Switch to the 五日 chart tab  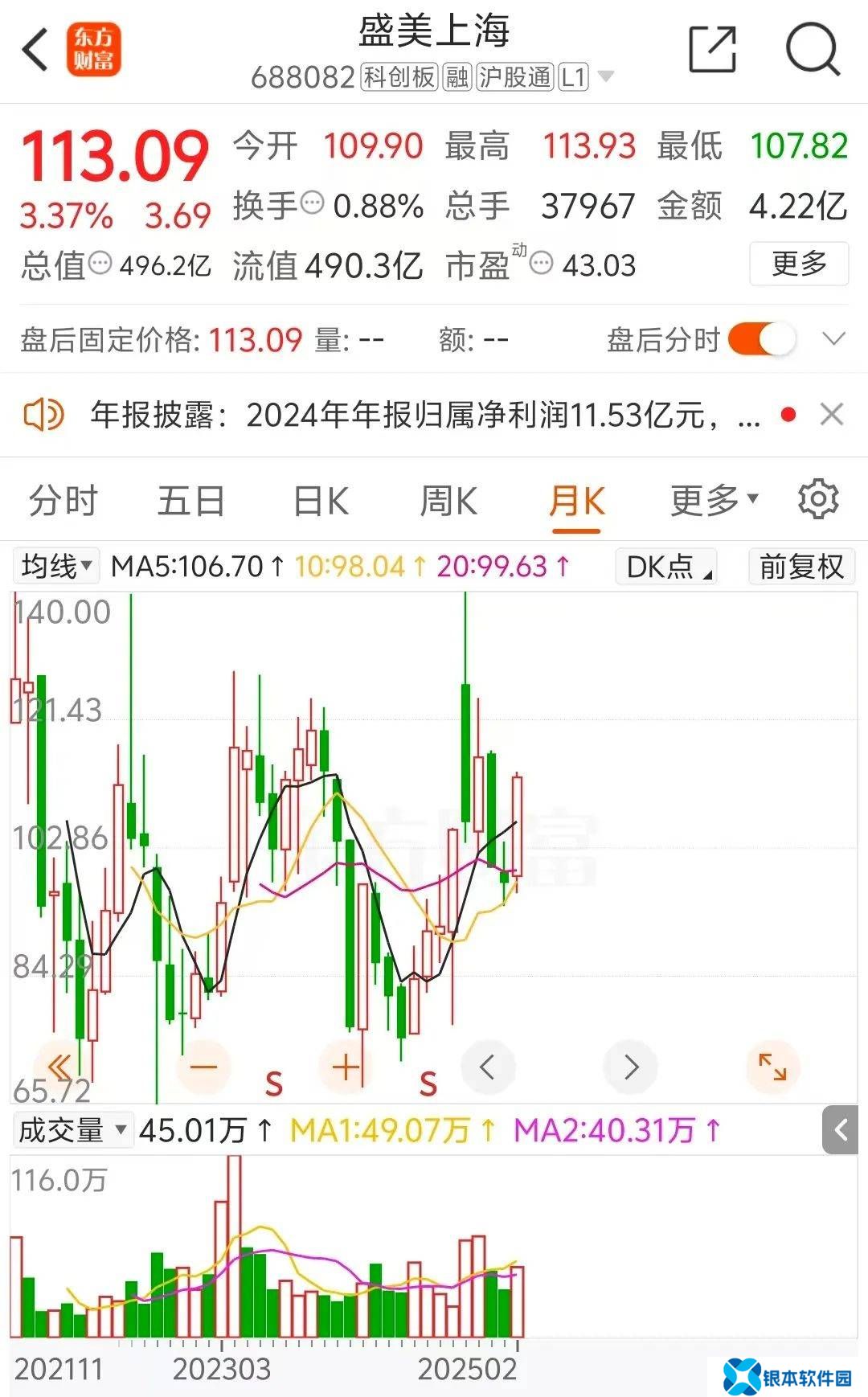coord(190,502)
